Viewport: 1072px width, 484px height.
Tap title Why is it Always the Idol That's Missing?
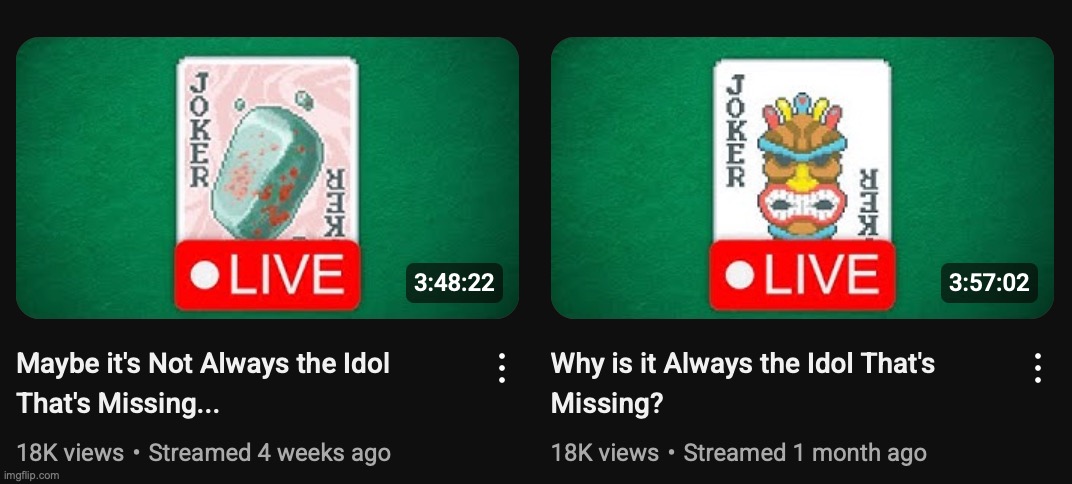pyautogui.click(x=742, y=383)
